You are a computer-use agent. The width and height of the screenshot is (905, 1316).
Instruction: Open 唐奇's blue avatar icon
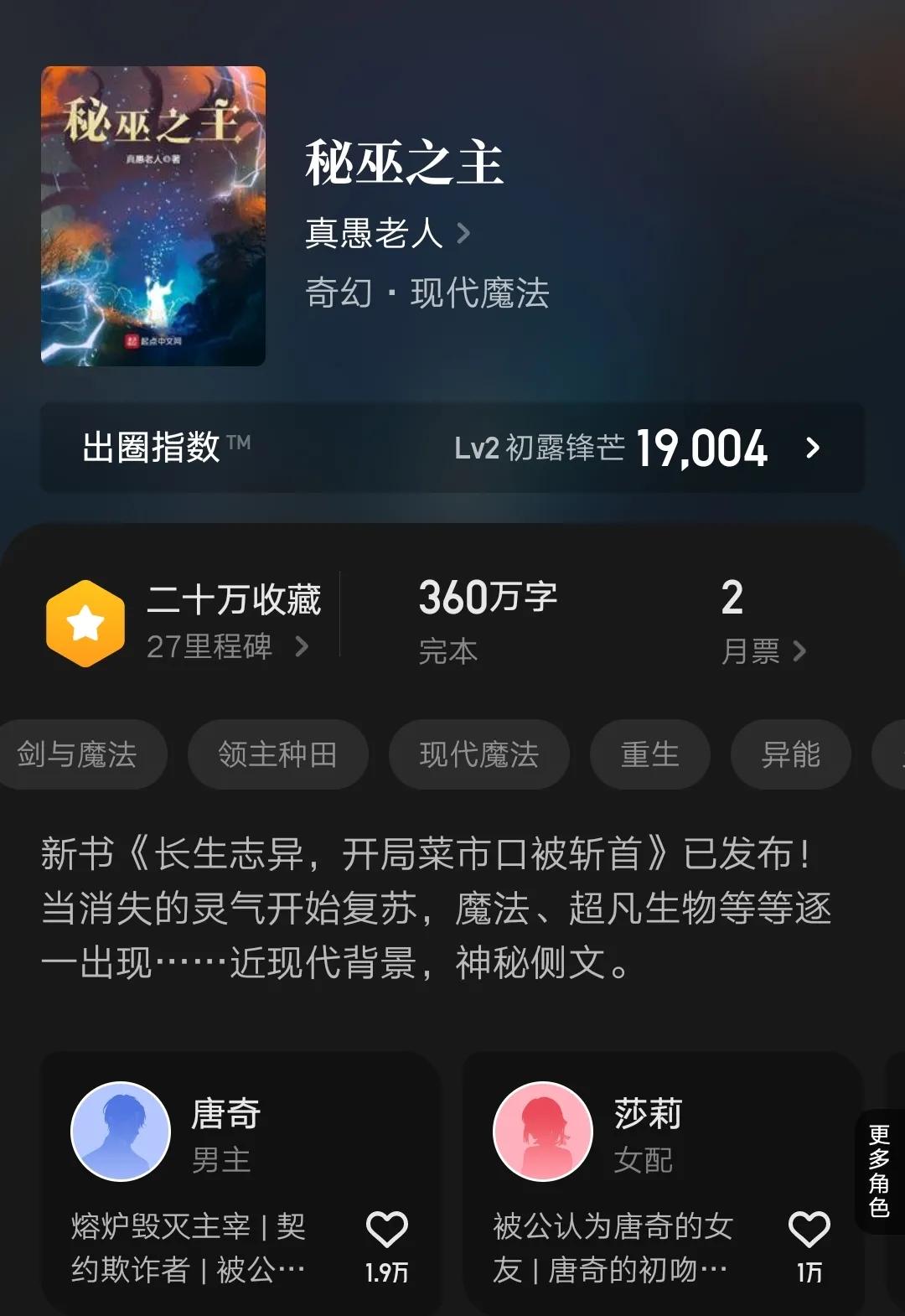121,1130
